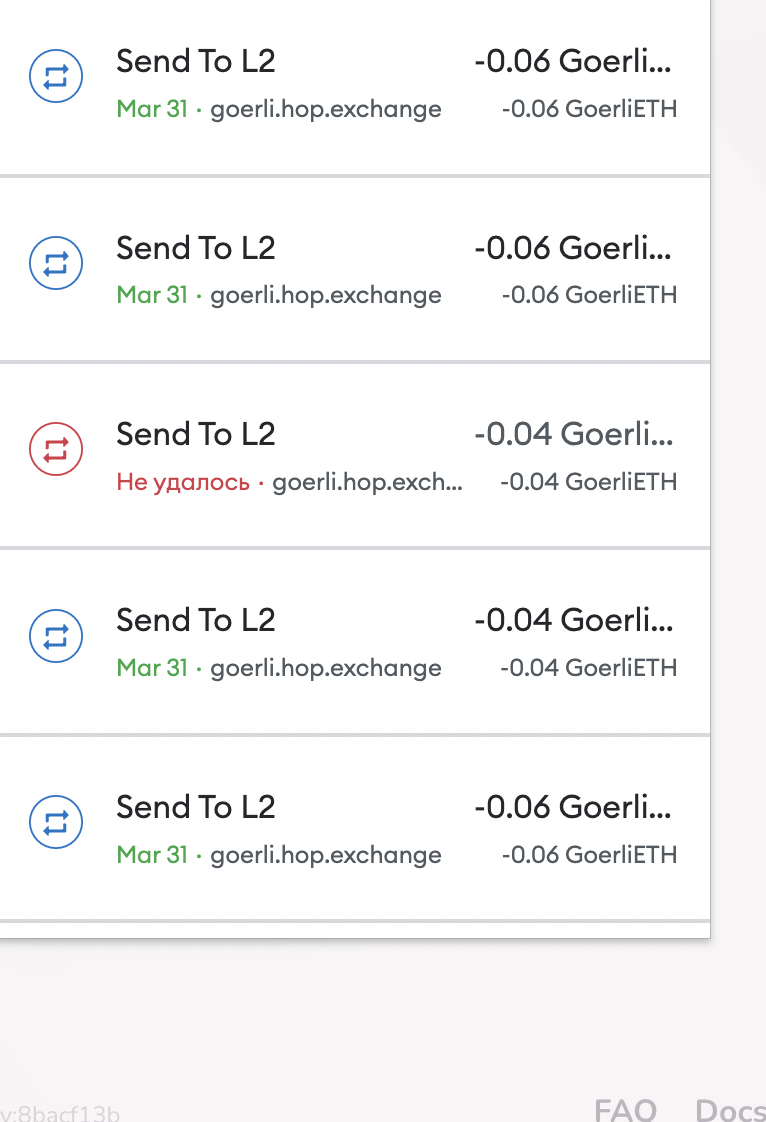This screenshot has width=766, height=1122.
Task: Open the FAQ link
Action: (625, 1109)
